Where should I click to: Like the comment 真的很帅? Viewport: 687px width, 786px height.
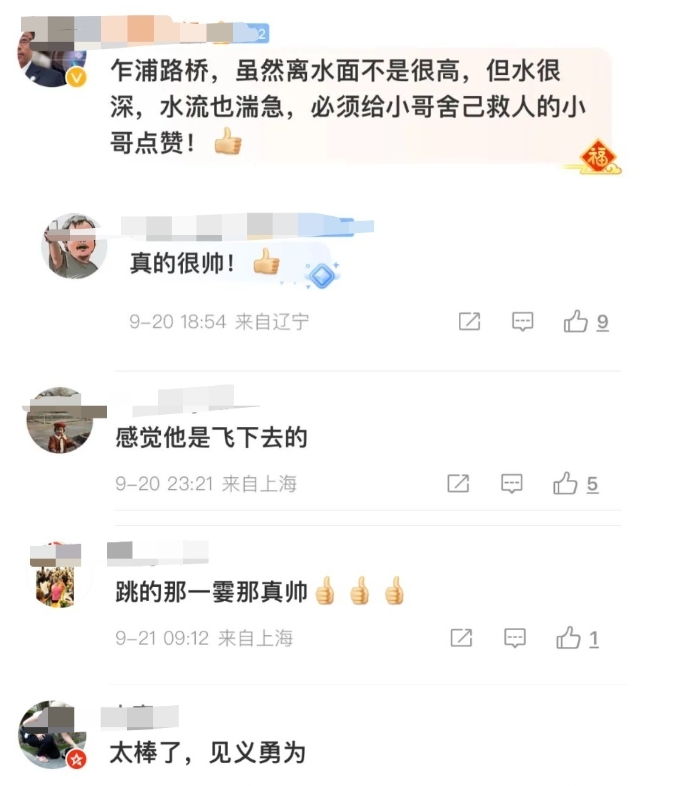[576, 322]
